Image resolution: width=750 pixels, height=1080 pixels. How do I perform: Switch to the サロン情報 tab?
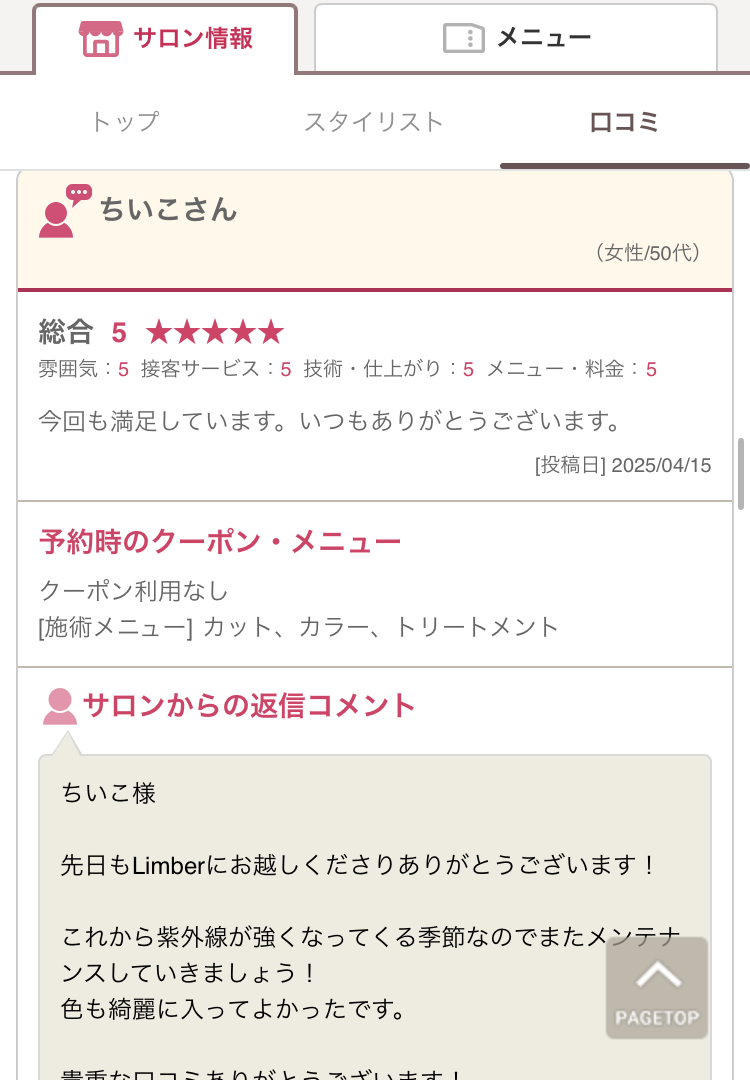(166, 39)
